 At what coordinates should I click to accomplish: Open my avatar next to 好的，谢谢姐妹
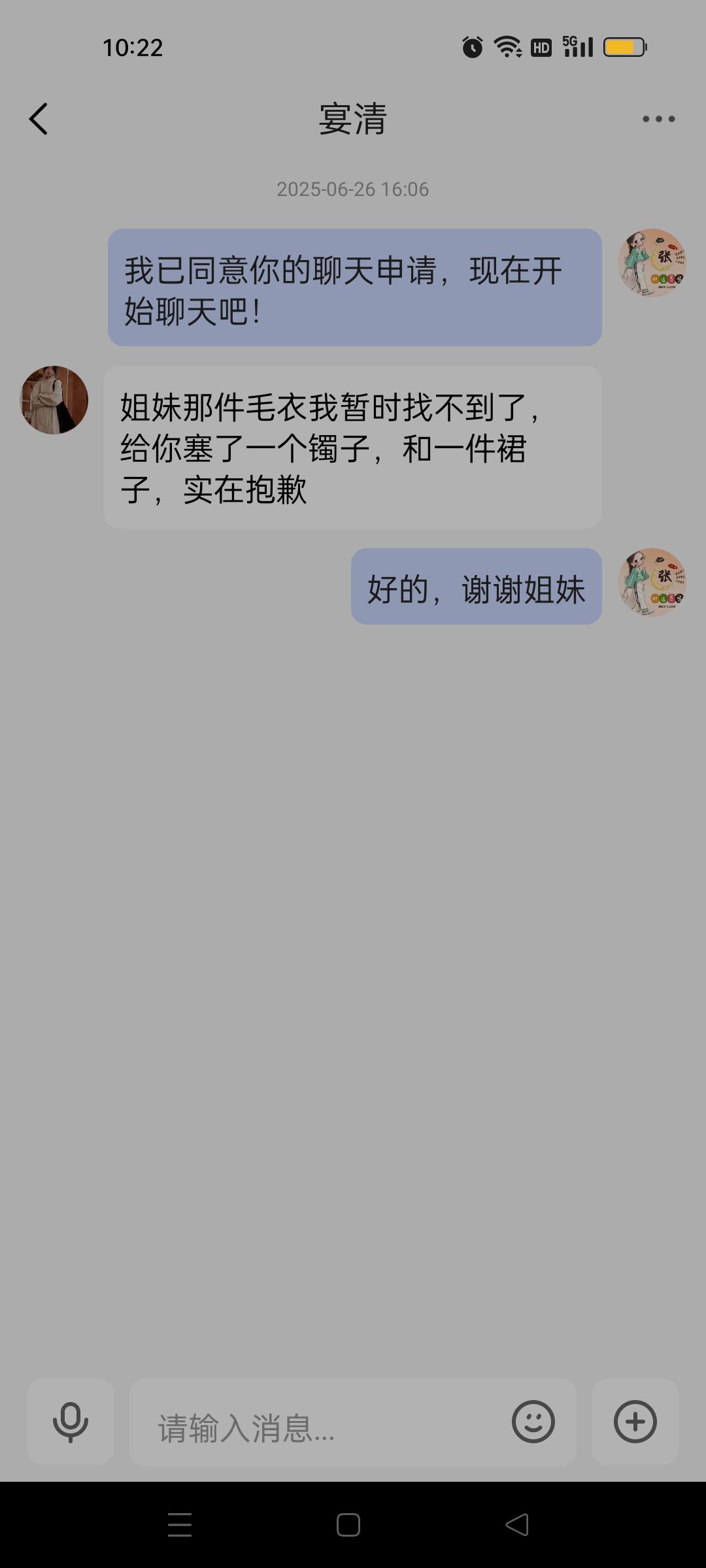(x=652, y=582)
